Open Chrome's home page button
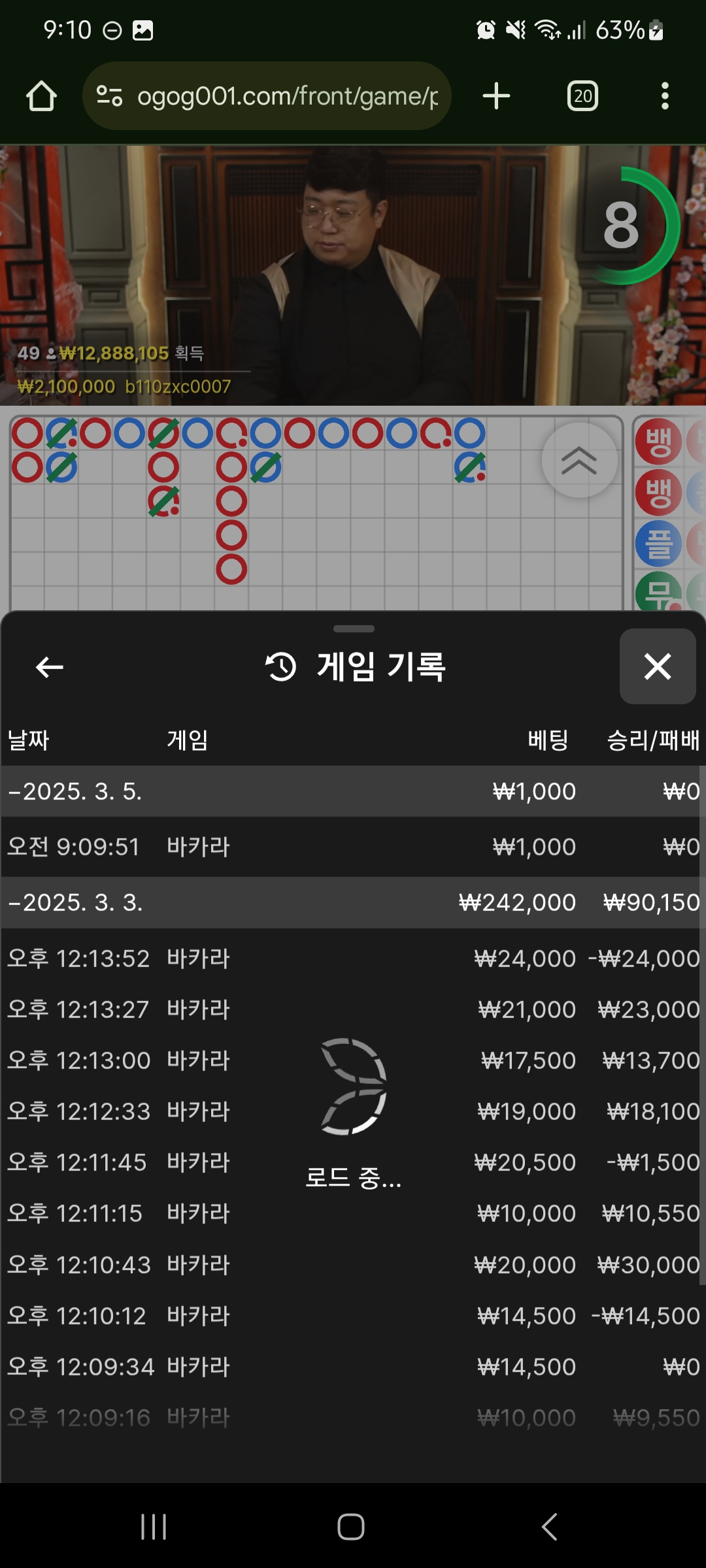 (41, 96)
